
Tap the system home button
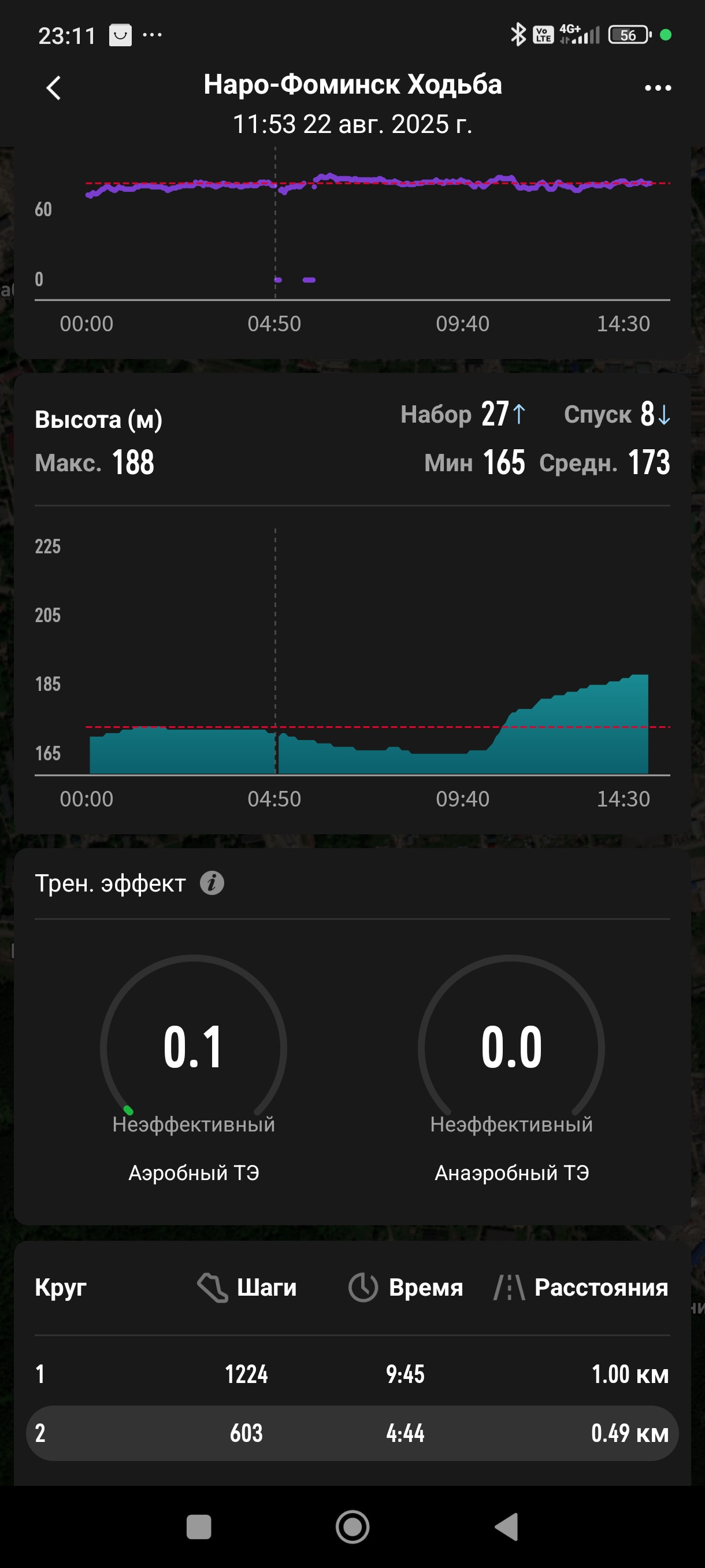(x=352, y=1526)
